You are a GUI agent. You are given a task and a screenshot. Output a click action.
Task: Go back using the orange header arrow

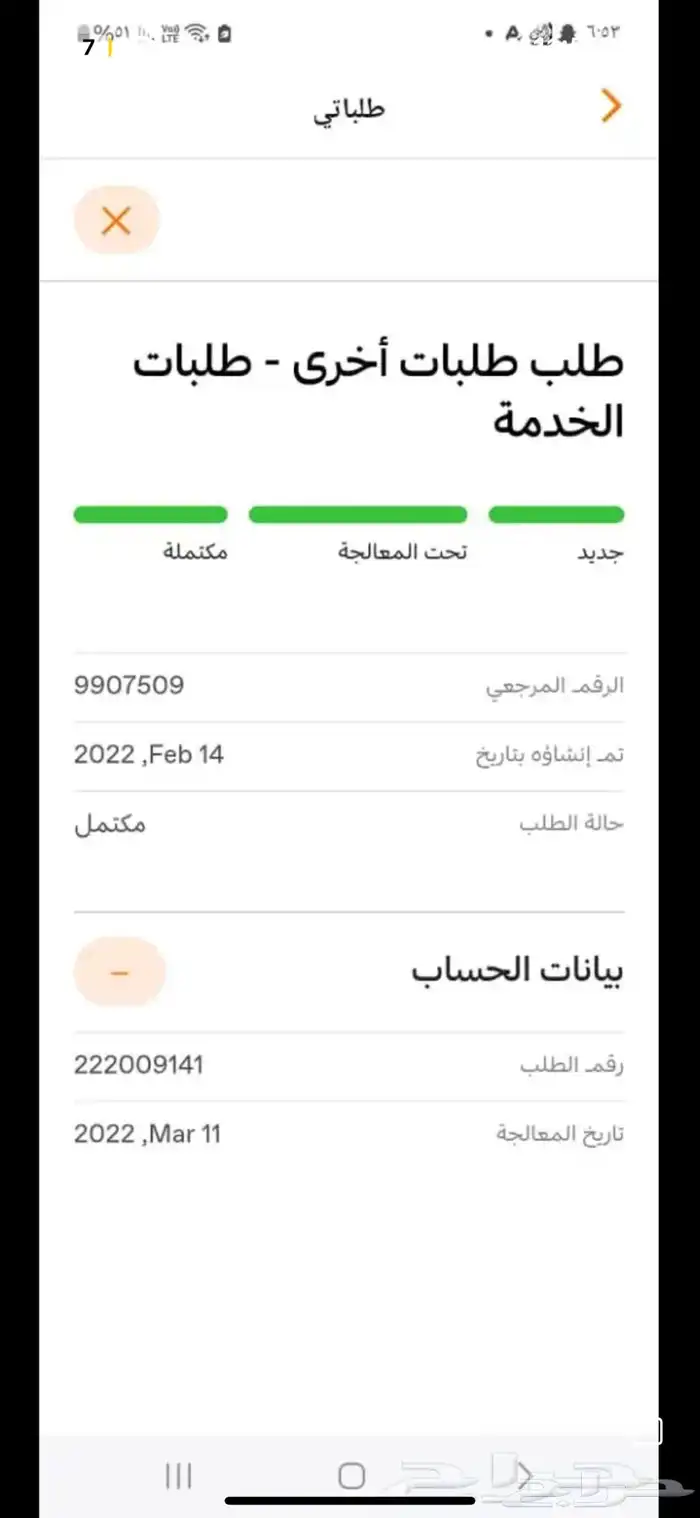[611, 106]
